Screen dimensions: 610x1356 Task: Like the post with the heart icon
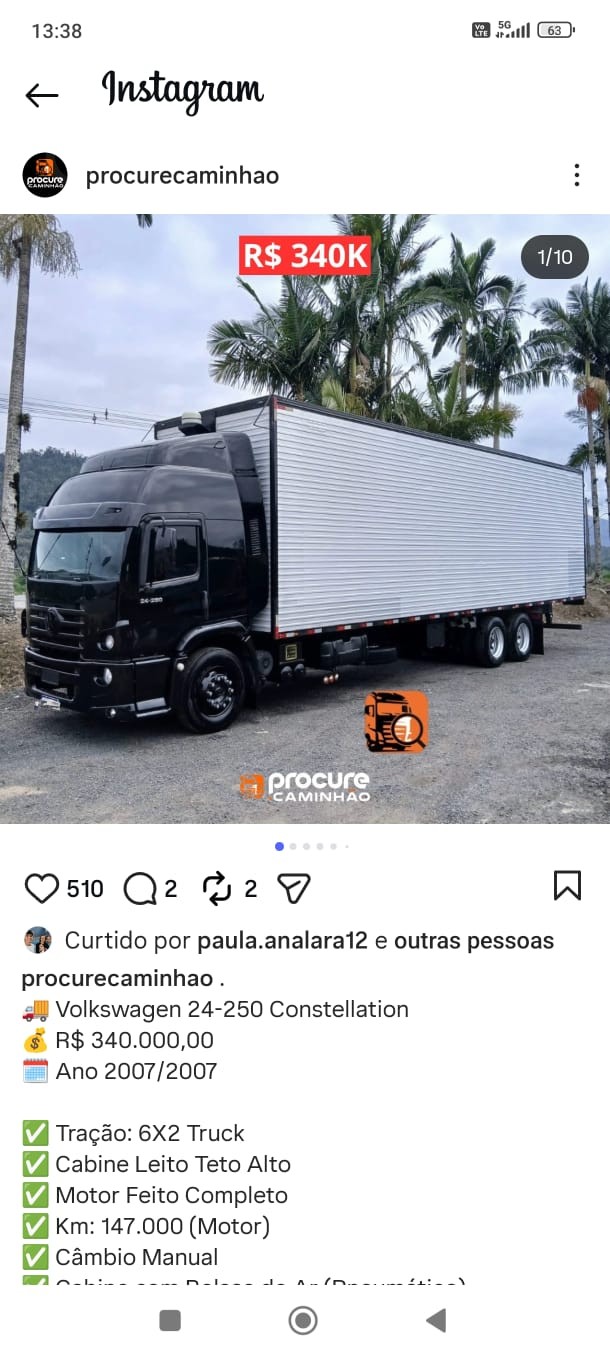tap(42, 888)
